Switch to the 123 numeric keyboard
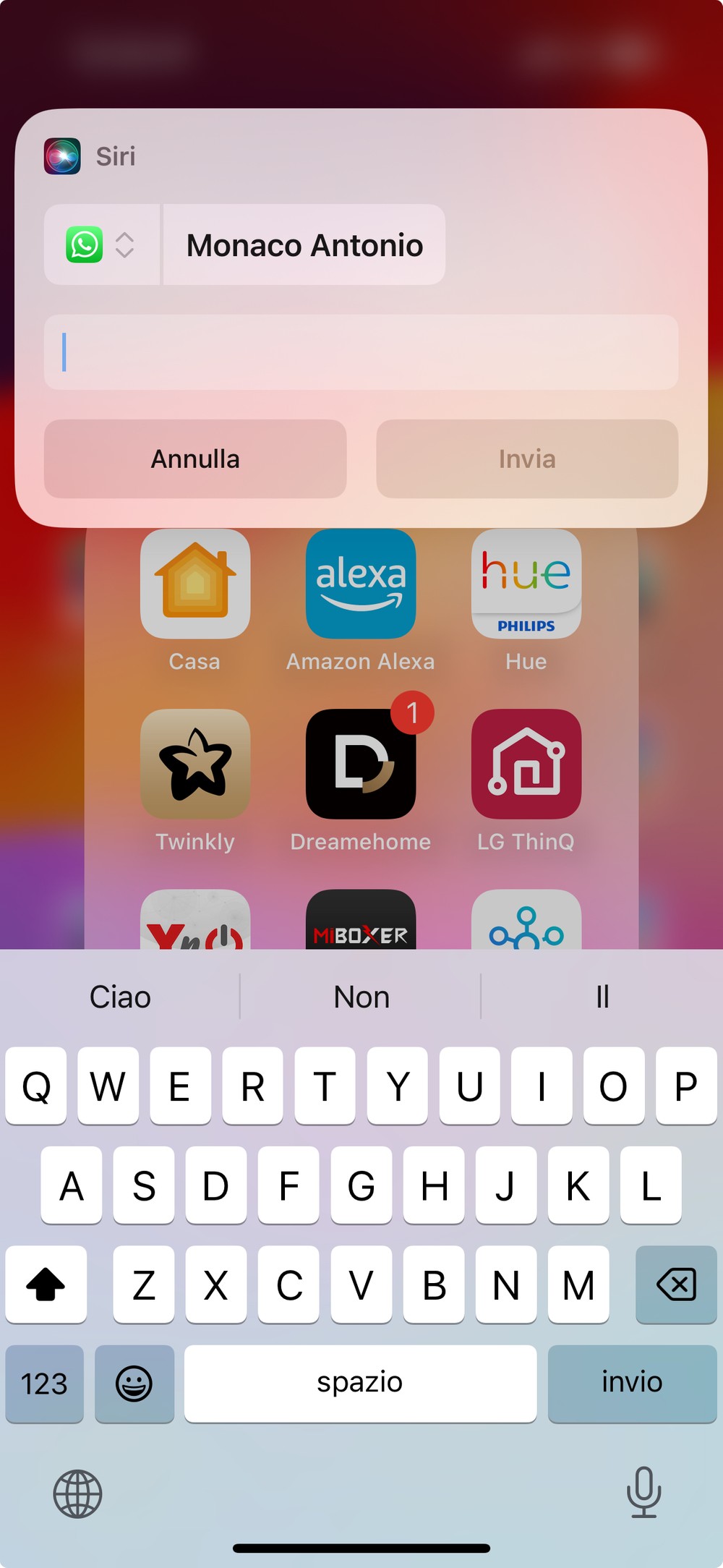Screen dimensions: 723x1568 click(x=44, y=1384)
